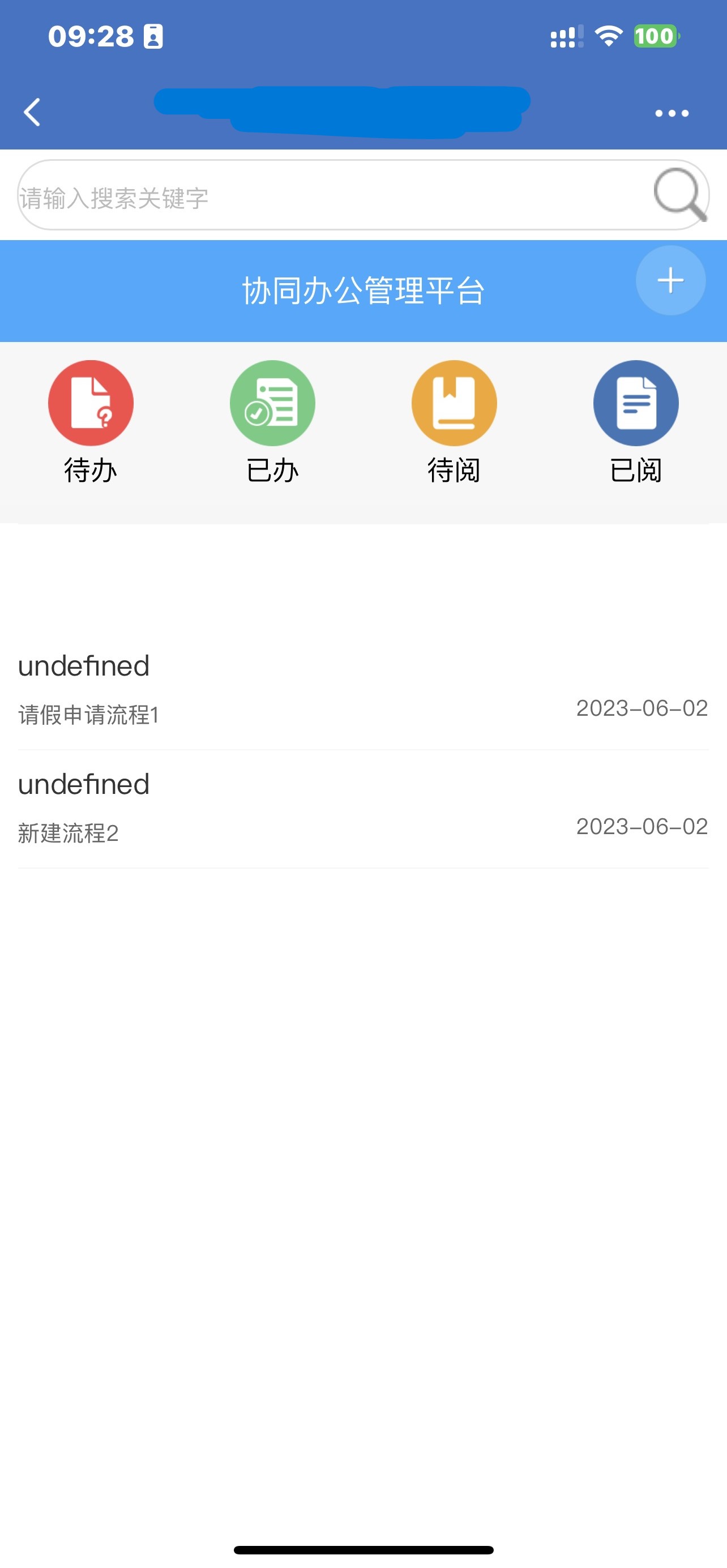Select the 已阅 already-read section

[x=636, y=421]
